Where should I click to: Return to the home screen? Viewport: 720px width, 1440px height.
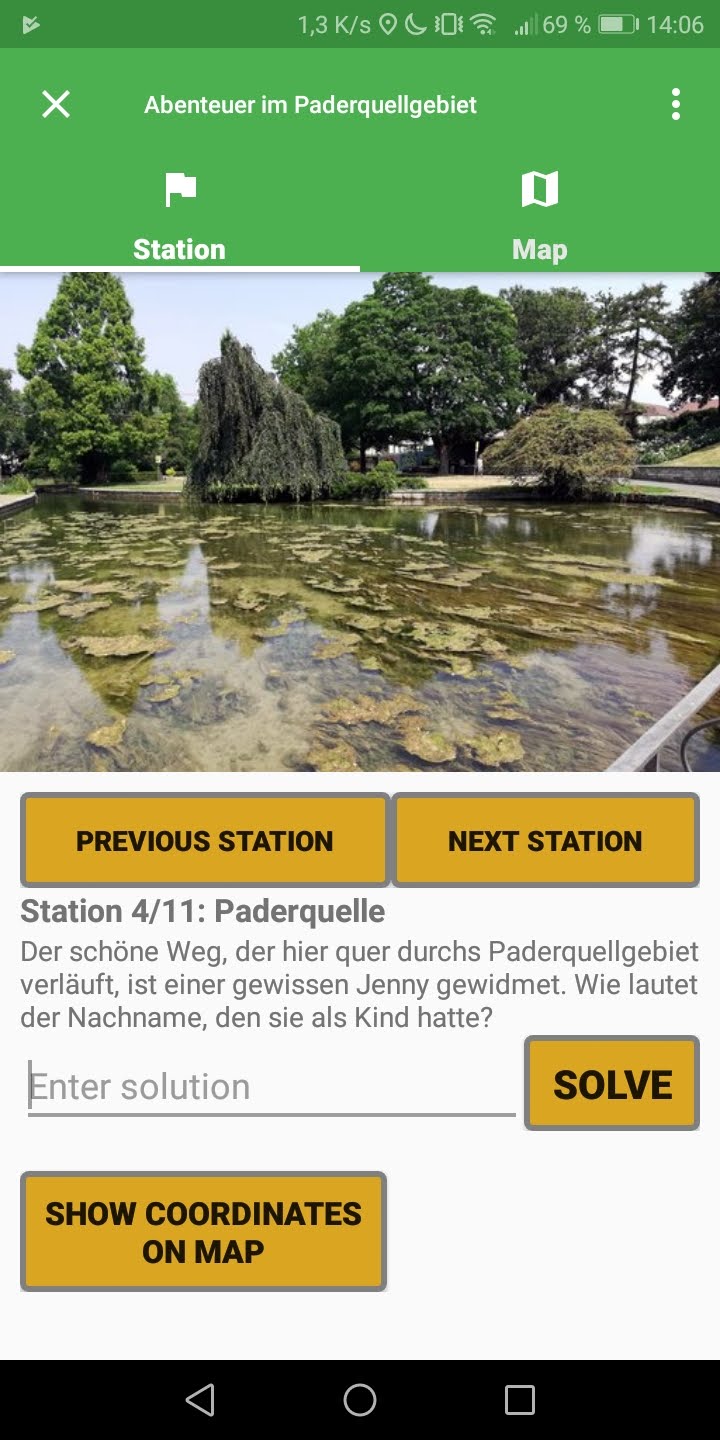click(360, 1400)
